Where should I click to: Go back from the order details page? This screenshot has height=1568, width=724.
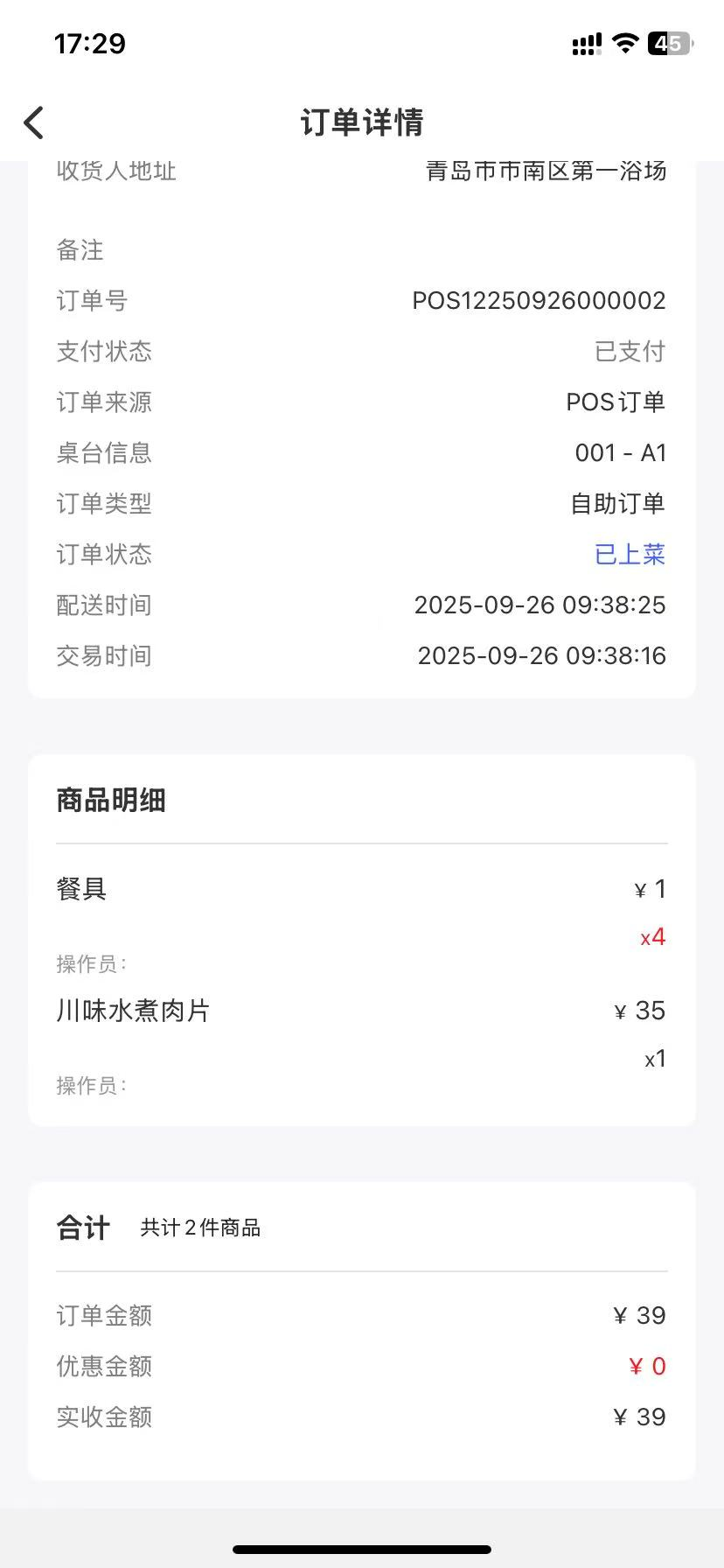(34, 122)
